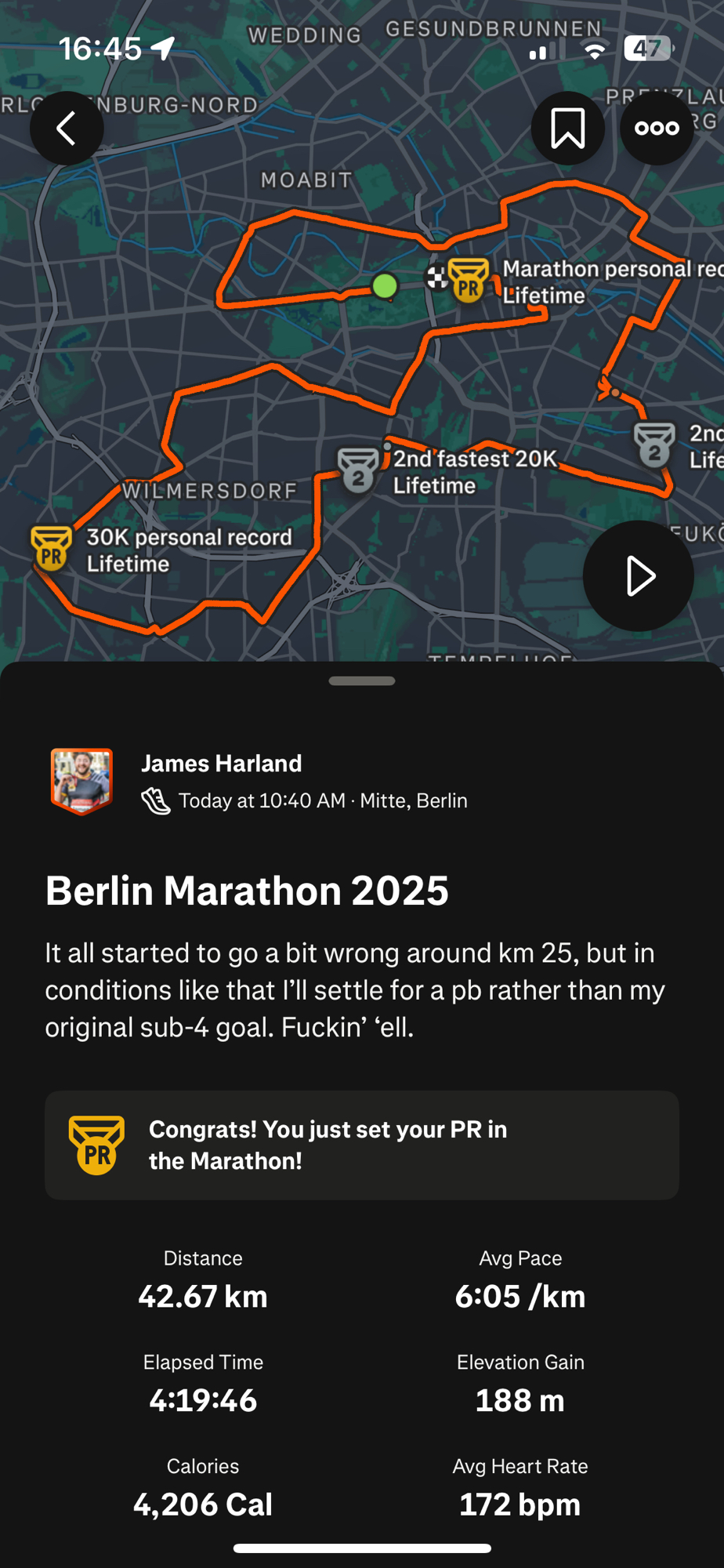The image size is (724, 1568).
Task: Open the three-dot overflow menu
Action: click(657, 128)
